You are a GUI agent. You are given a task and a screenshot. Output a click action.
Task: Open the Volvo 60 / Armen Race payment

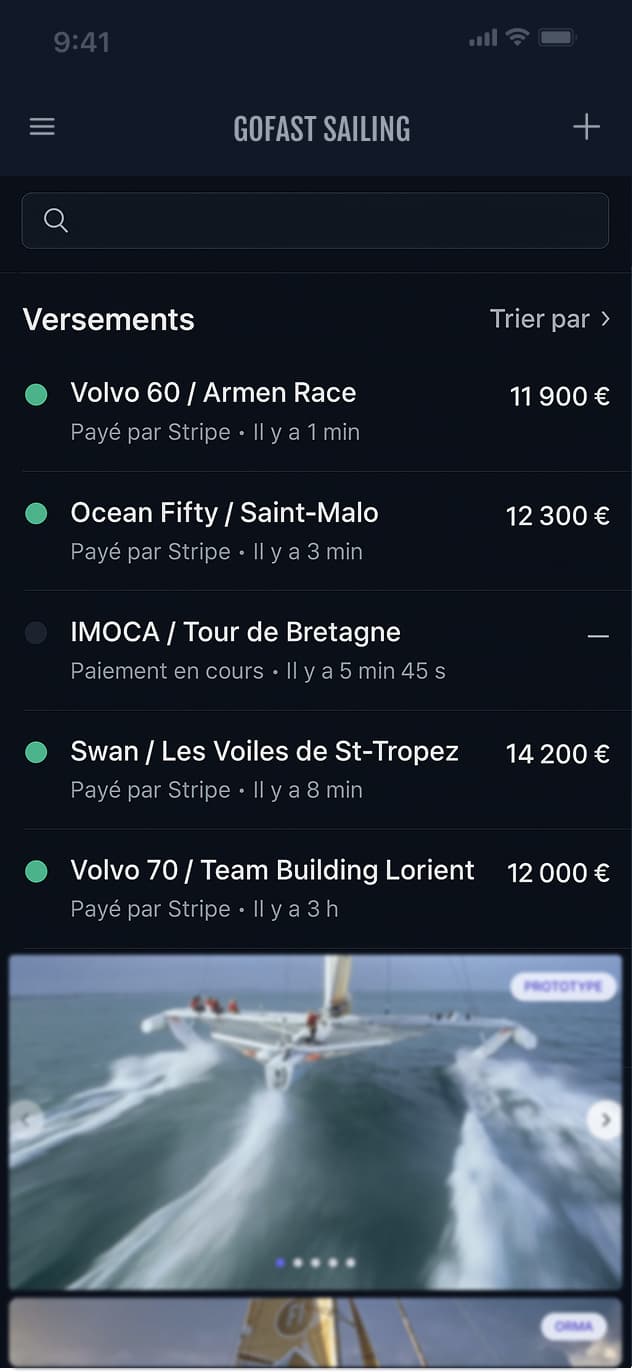315,411
